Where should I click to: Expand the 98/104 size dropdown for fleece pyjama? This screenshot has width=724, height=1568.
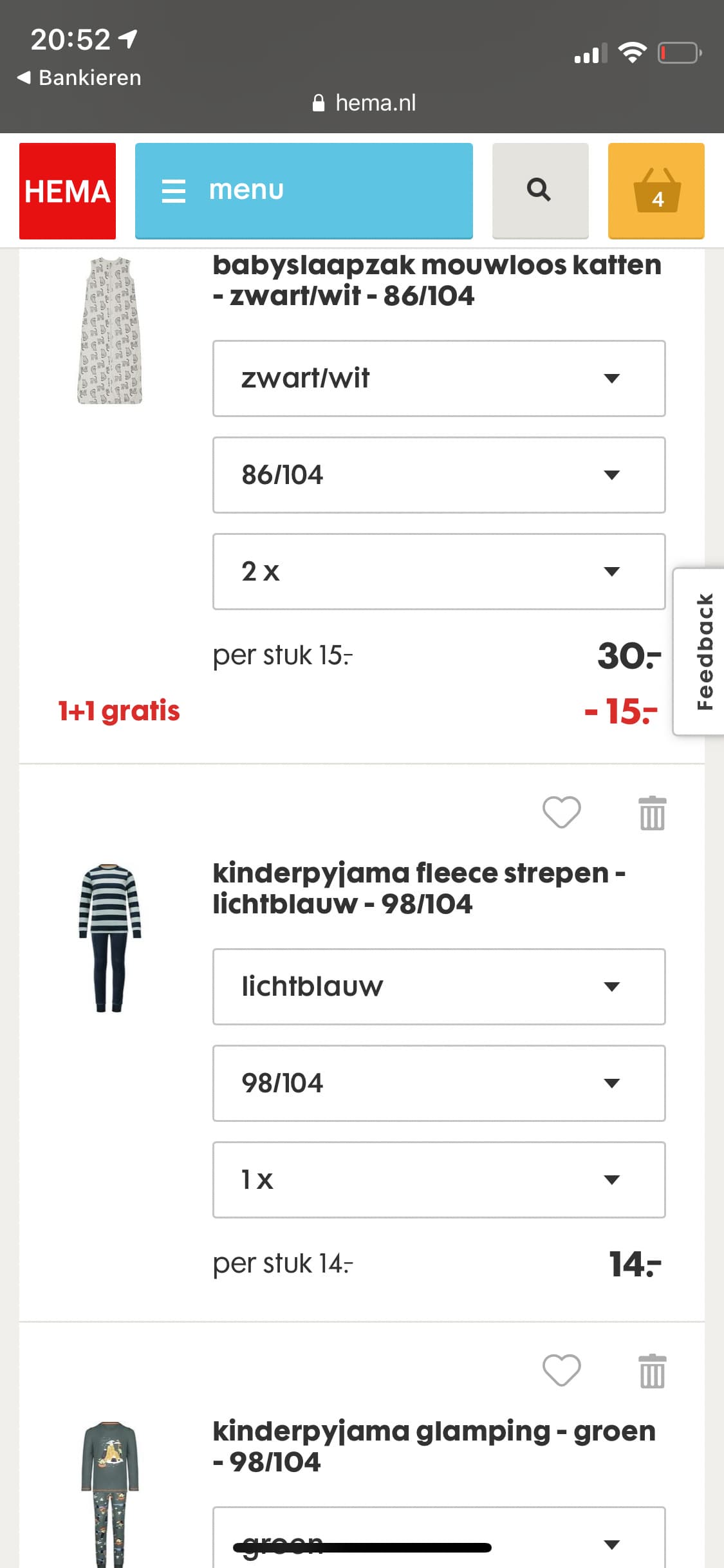439,1083
